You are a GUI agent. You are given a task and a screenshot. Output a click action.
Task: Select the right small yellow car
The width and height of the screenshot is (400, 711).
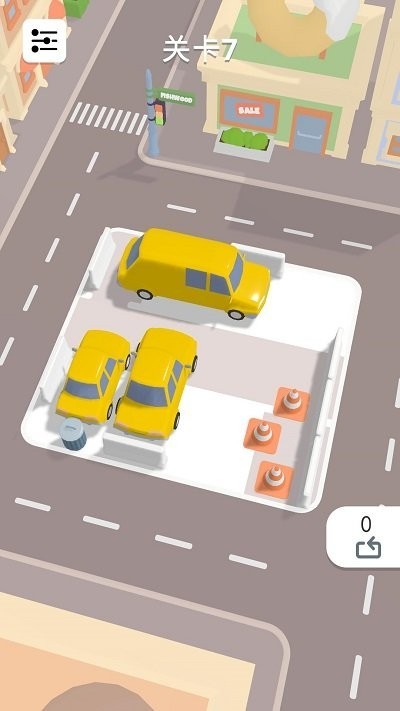pos(156,384)
